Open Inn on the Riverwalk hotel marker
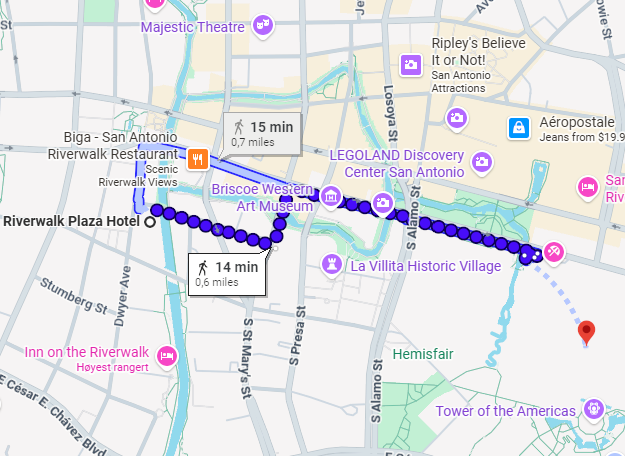The width and height of the screenshot is (625, 456). click(167, 353)
